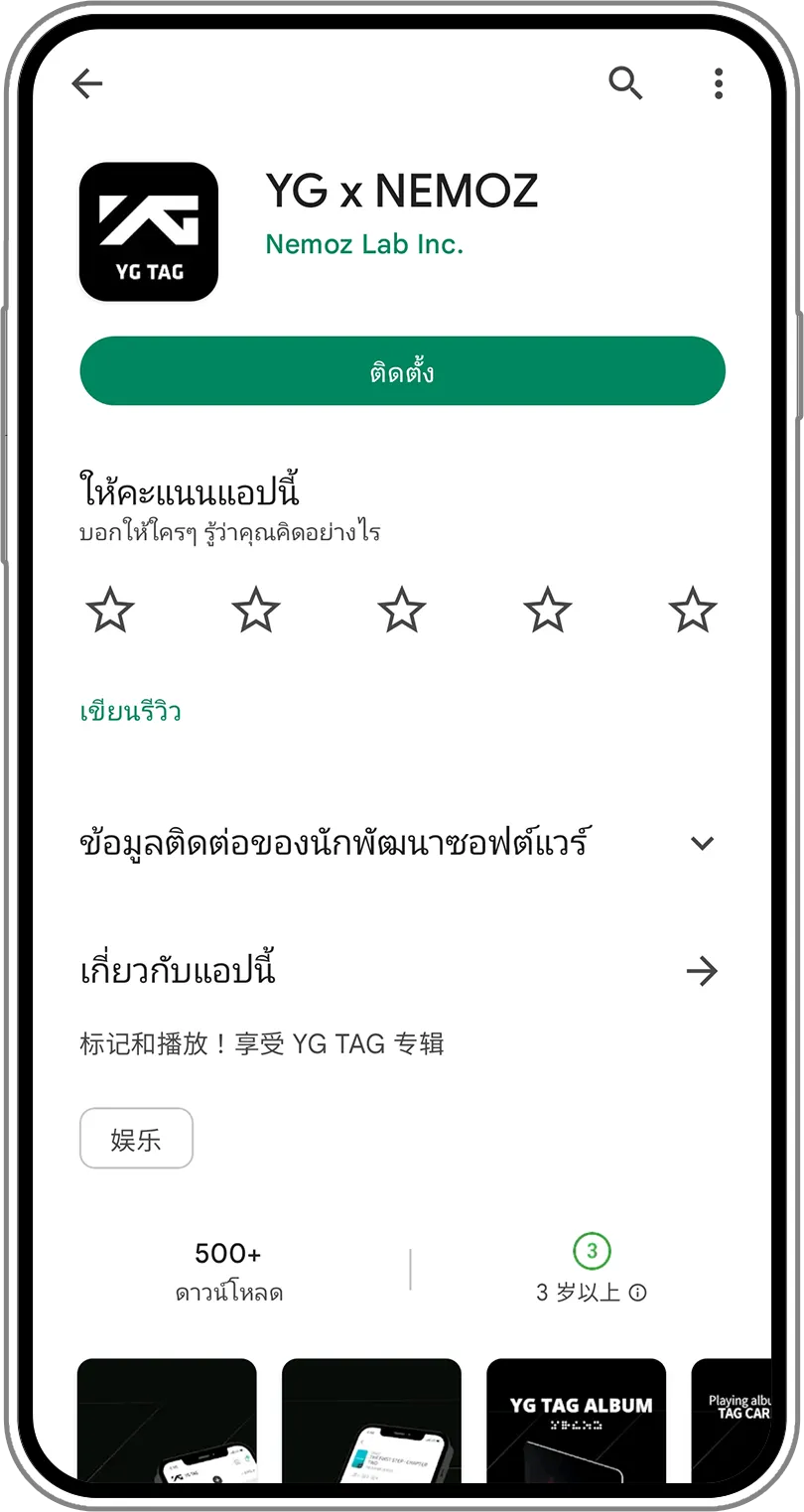Expand ข้อมูลติดต่อของนักพัฒนาซอฟต์แวร์ section
804x1512 pixels.
[702, 844]
